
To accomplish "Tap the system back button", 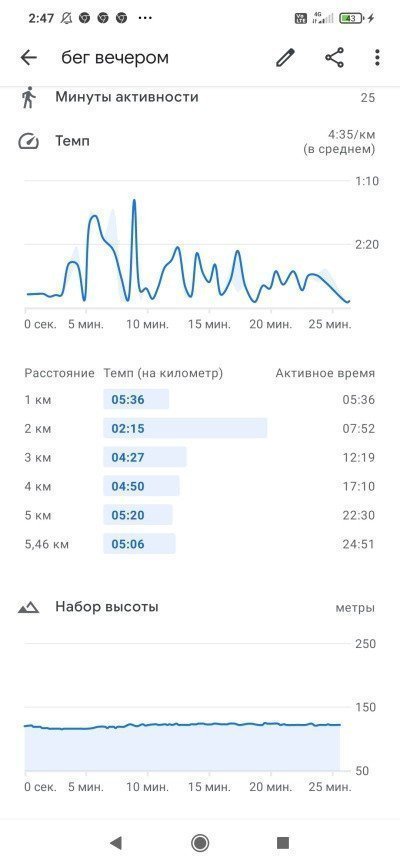I will coord(116,843).
